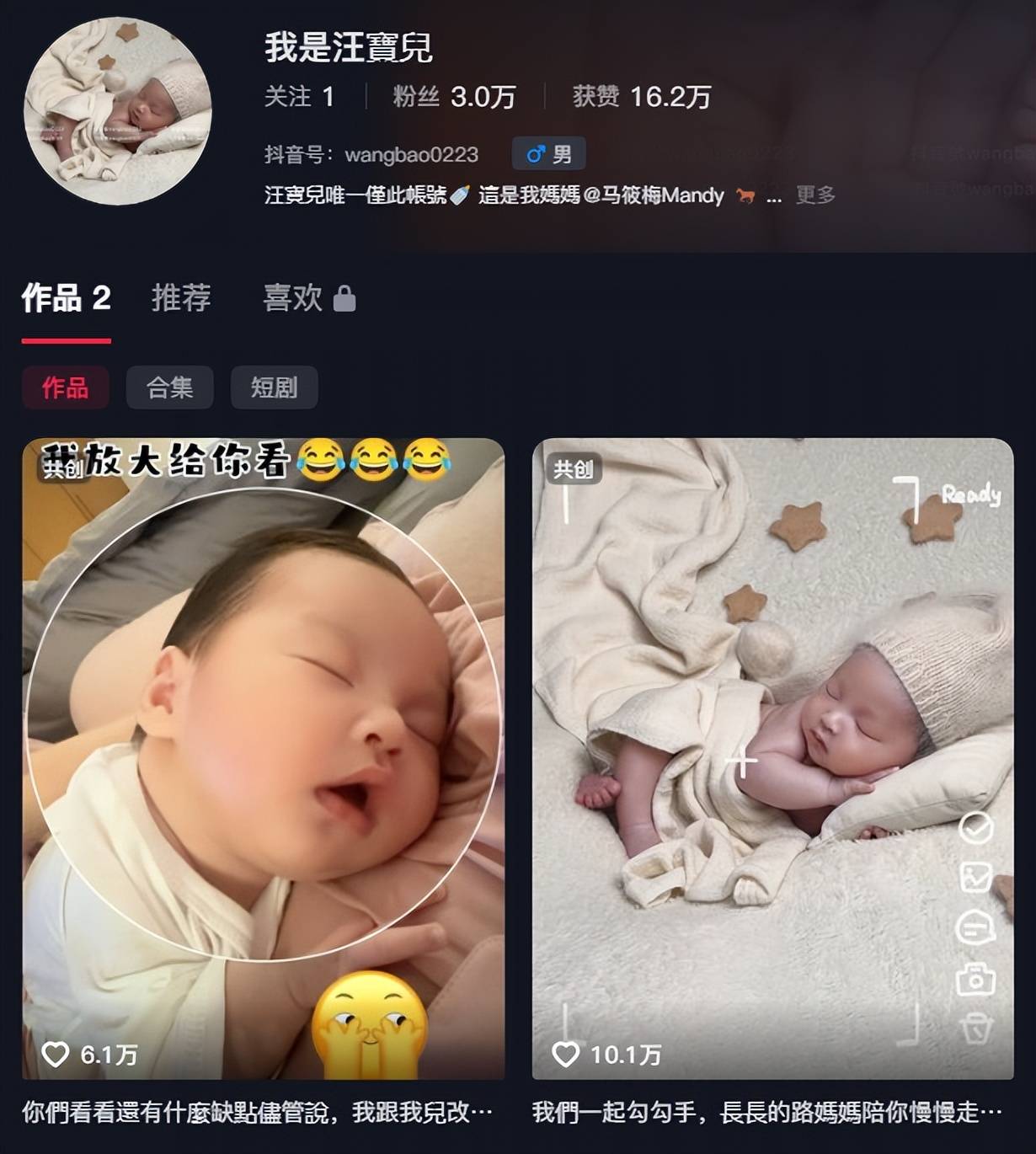Open the video with 6.1万 likes
Viewport: 1036px width, 1154px height.
coord(263,758)
